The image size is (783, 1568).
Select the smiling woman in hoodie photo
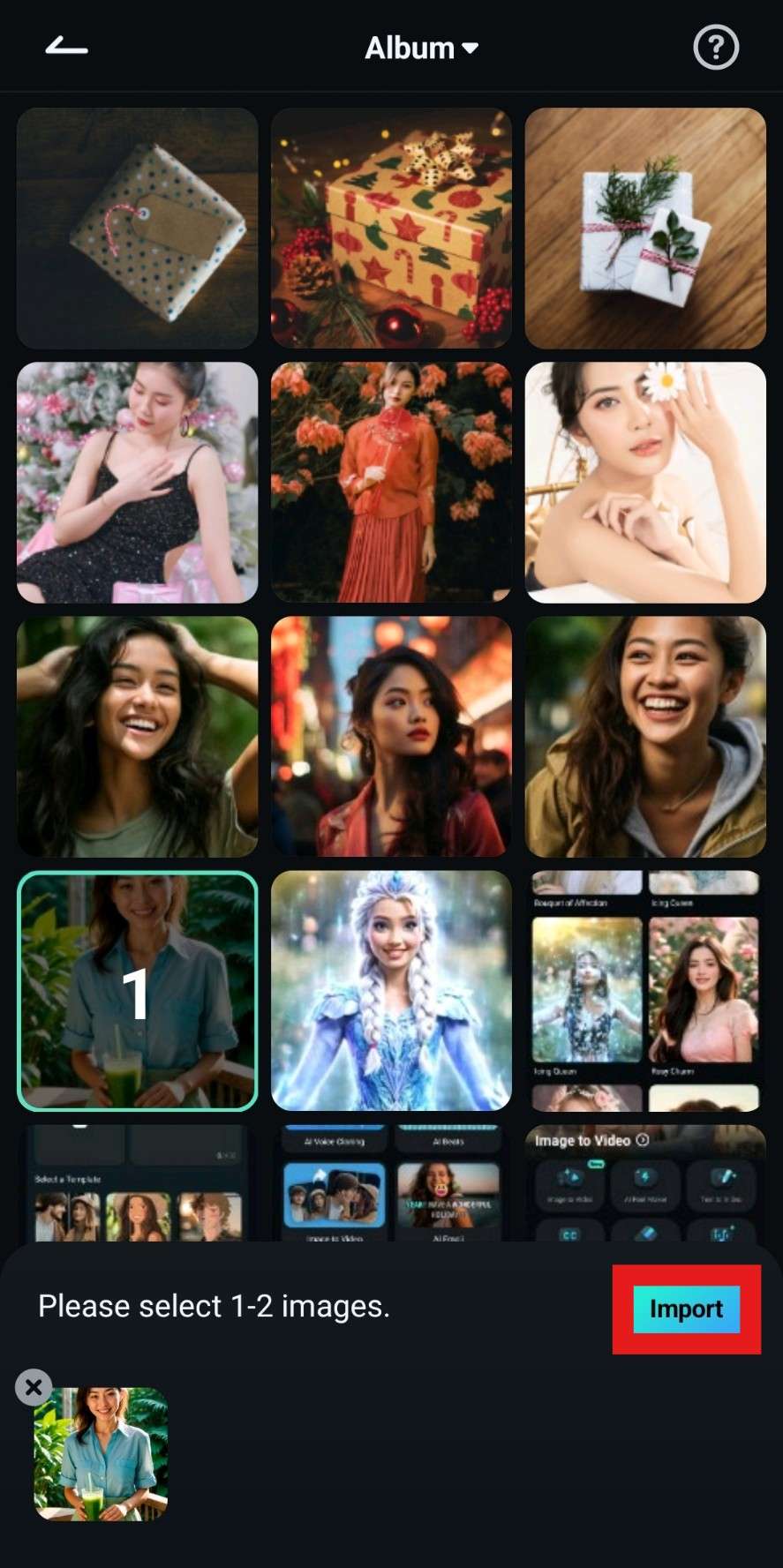click(x=645, y=736)
